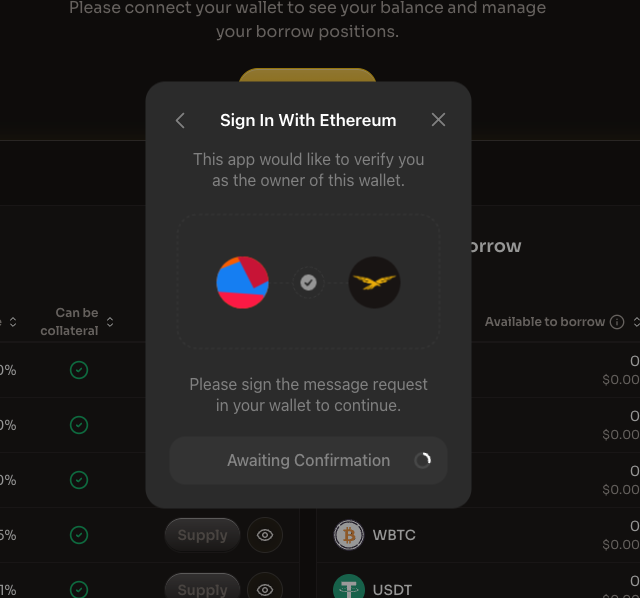Open the USDT borrow asset row
The height and width of the screenshot is (598, 640).
392,589
